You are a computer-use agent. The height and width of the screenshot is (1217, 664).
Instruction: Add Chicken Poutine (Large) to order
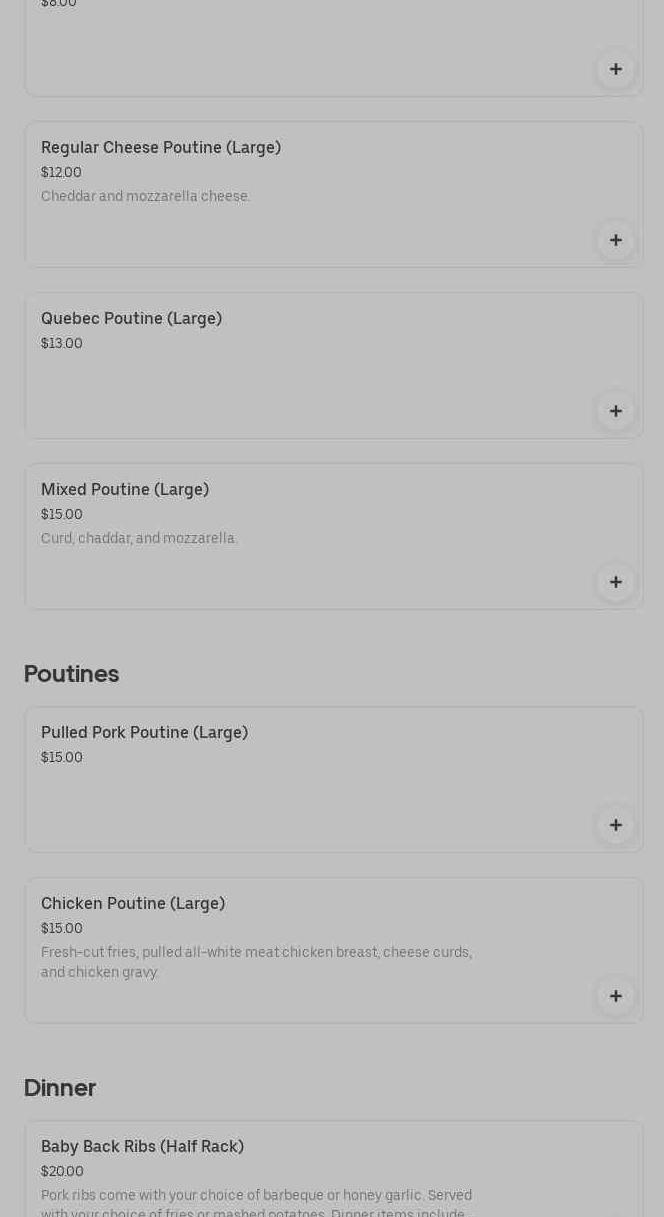[615, 996]
